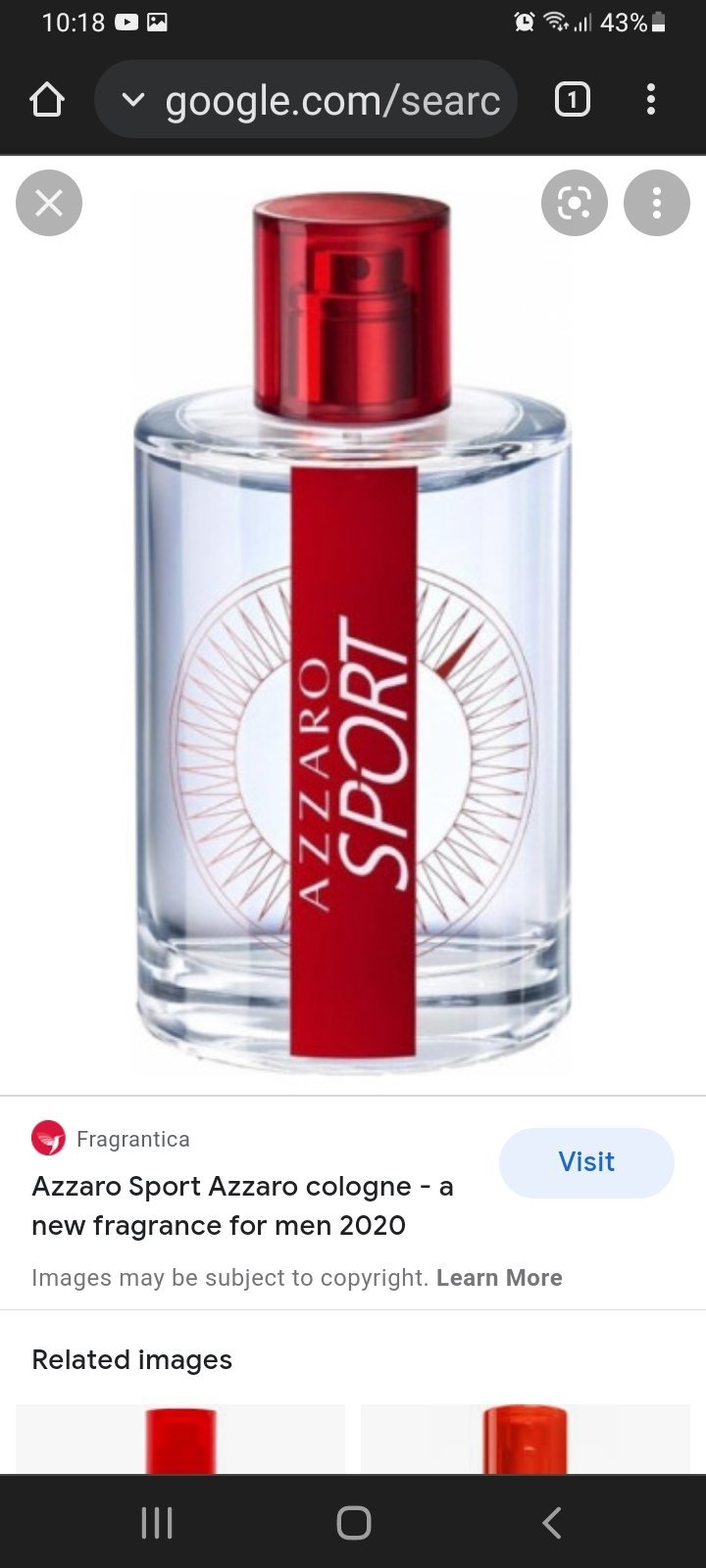The height and width of the screenshot is (1568, 706).
Task: Open the Azzaro Sport Fragrantica result title
Action: coord(242,1205)
